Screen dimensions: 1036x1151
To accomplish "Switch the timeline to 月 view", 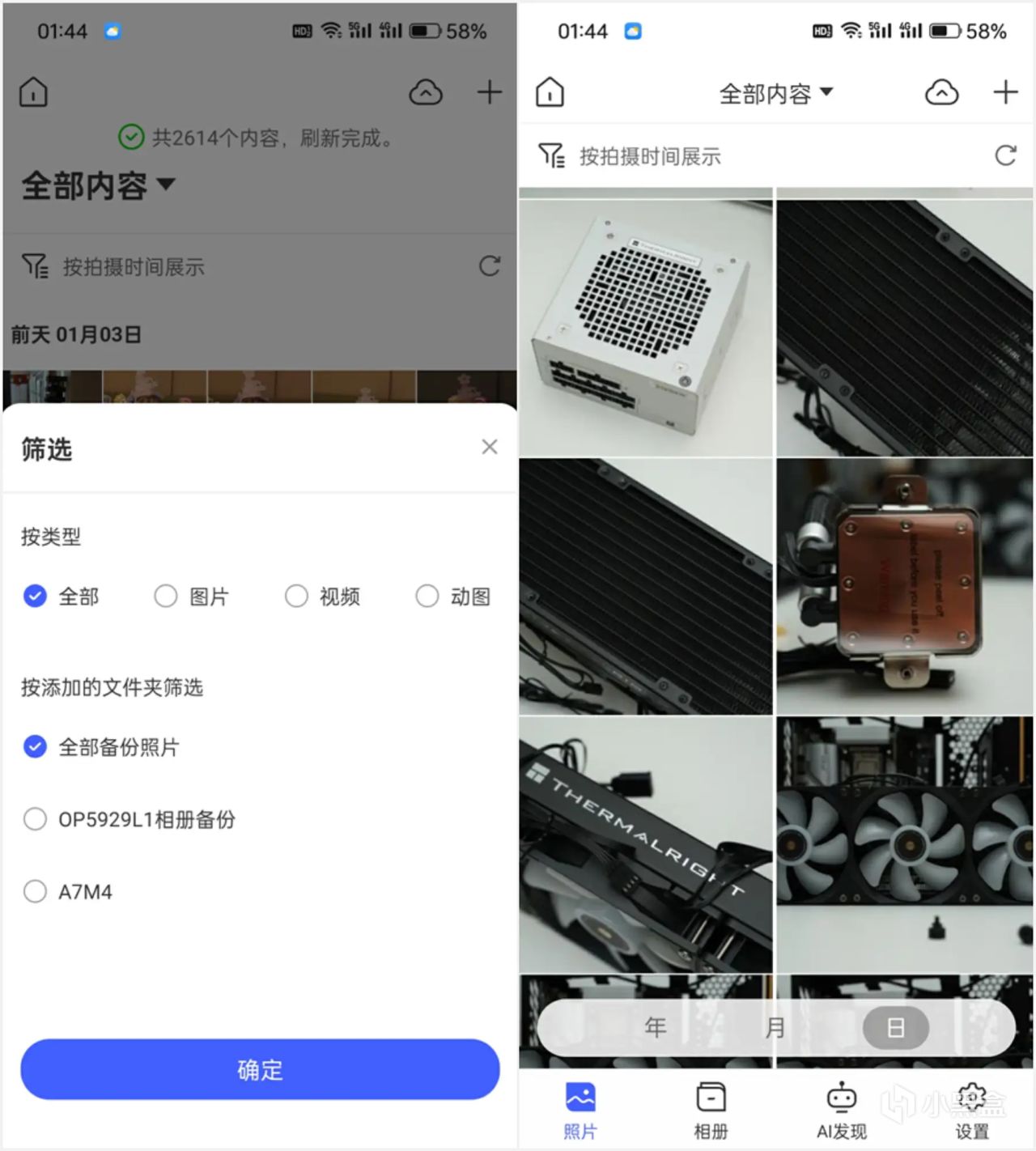I will 775,1027.
